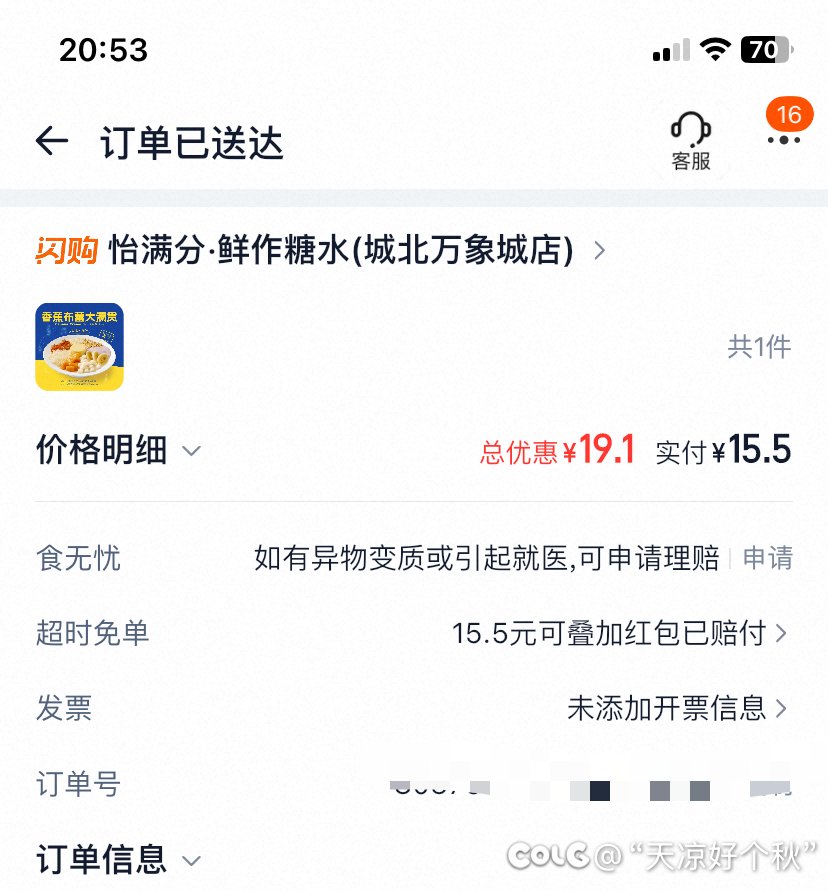Tap the battery indicator showing 70
Image resolution: width=828 pixels, height=891 pixels.
point(766,49)
